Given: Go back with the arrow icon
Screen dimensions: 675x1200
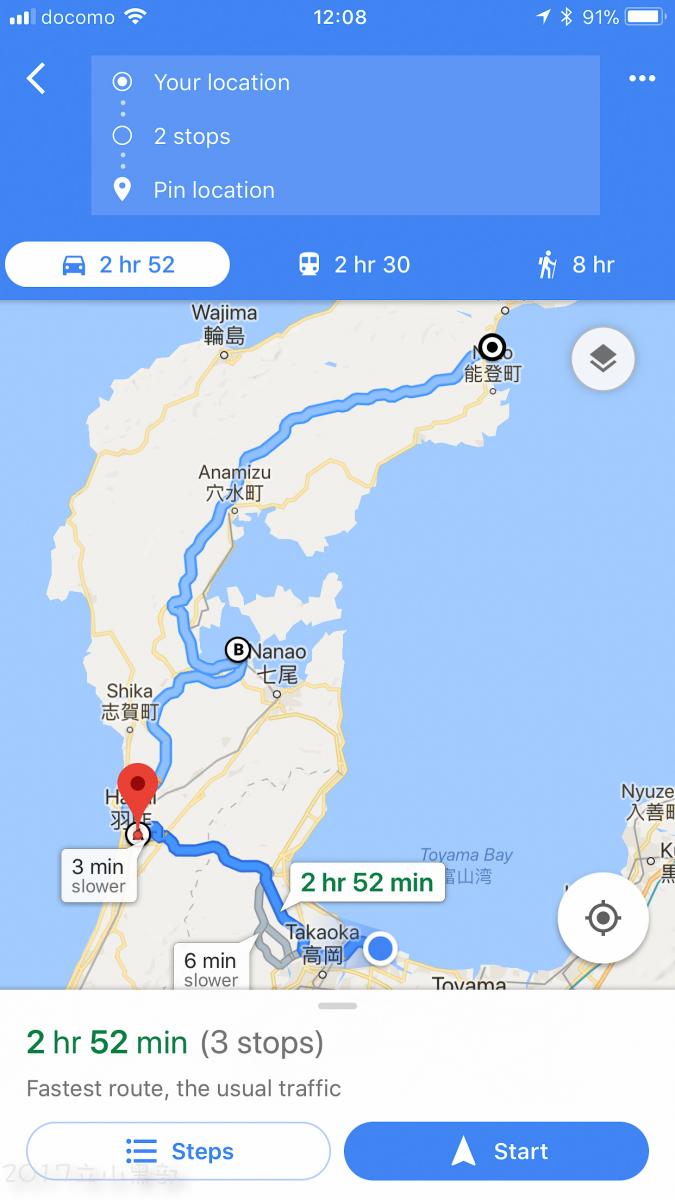Looking at the screenshot, I should pyautogui.click(x=36, y=78).
